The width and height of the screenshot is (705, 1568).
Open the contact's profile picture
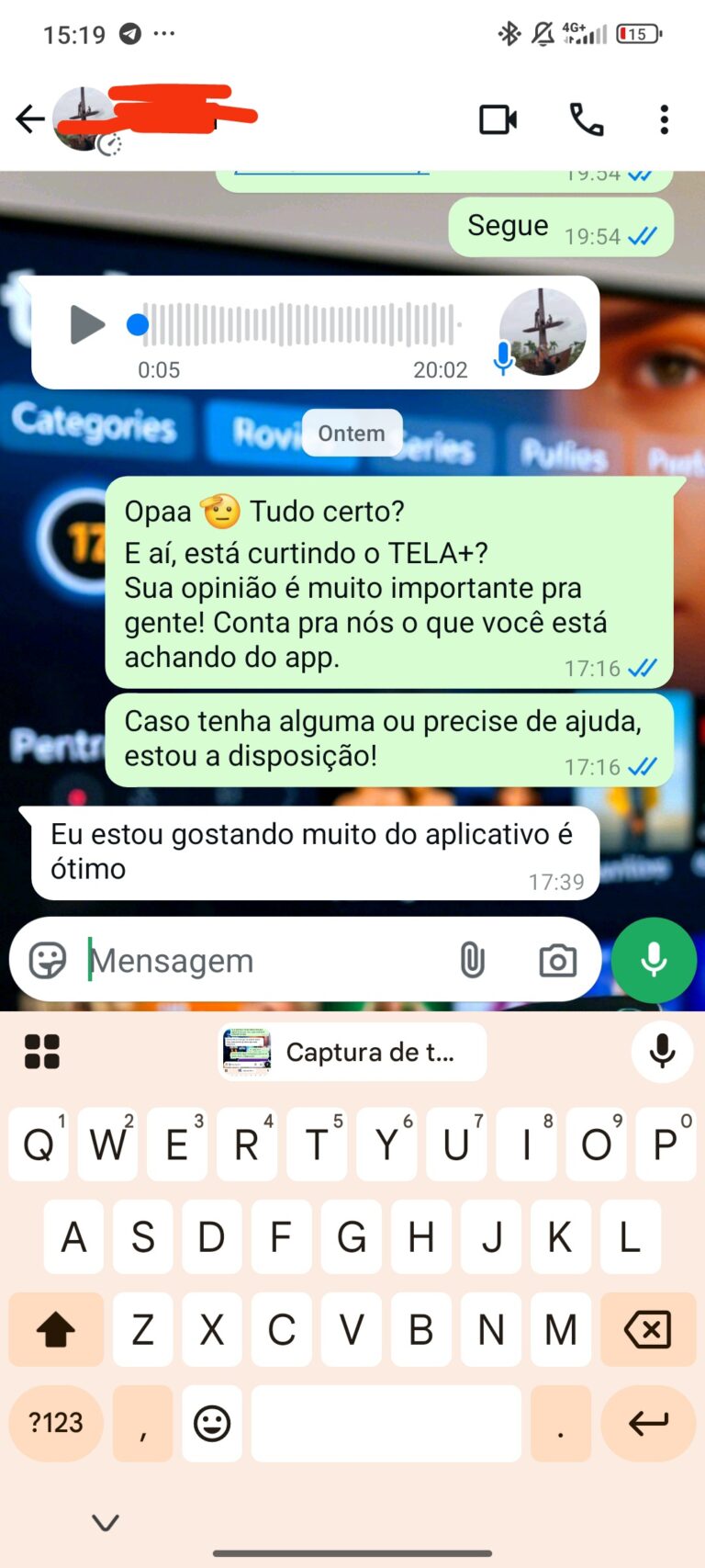tap(84, 119)
